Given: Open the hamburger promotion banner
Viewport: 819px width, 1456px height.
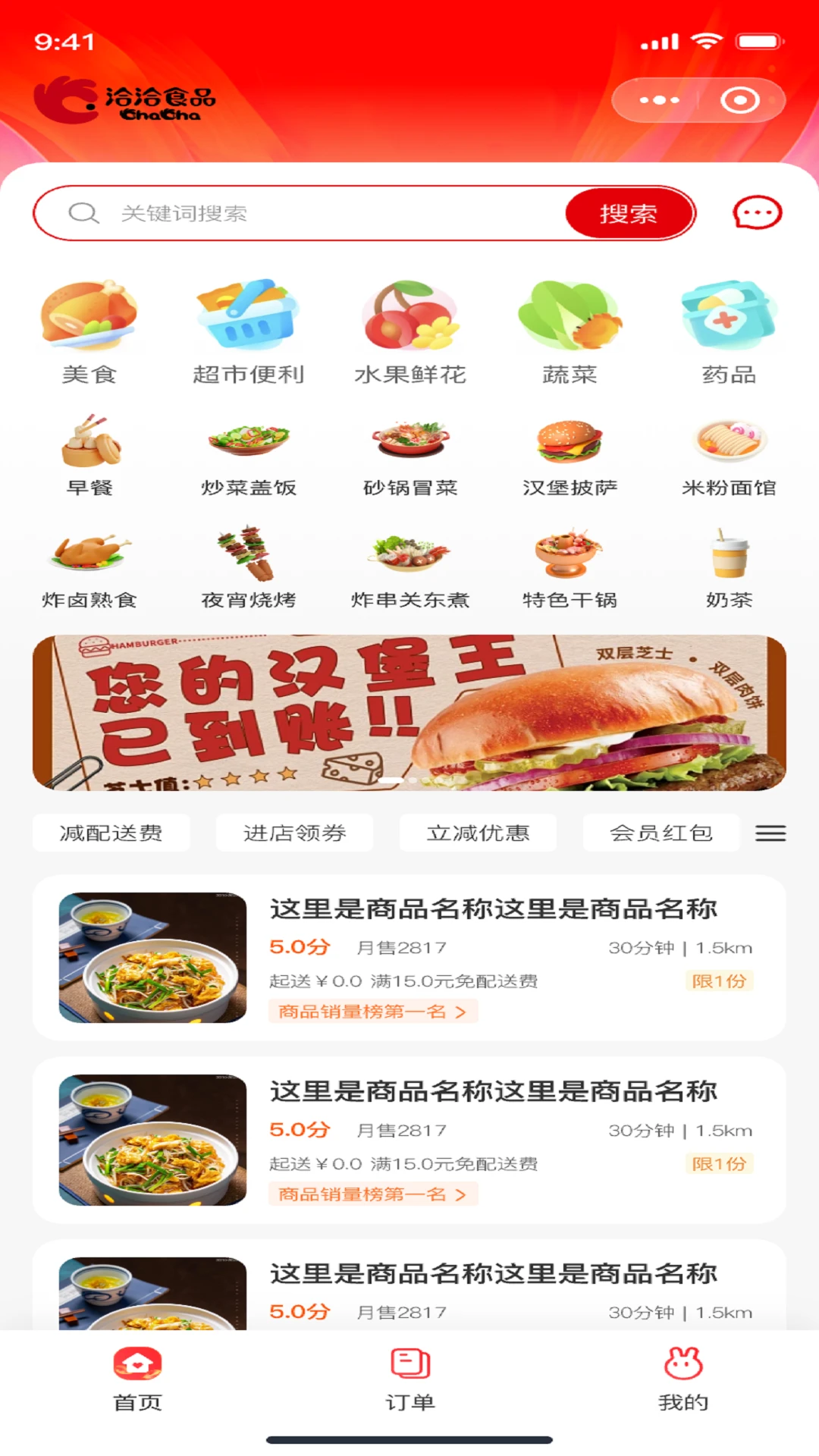Looking at the screenshot, I should pyautogui.click(x=409, y=713).
